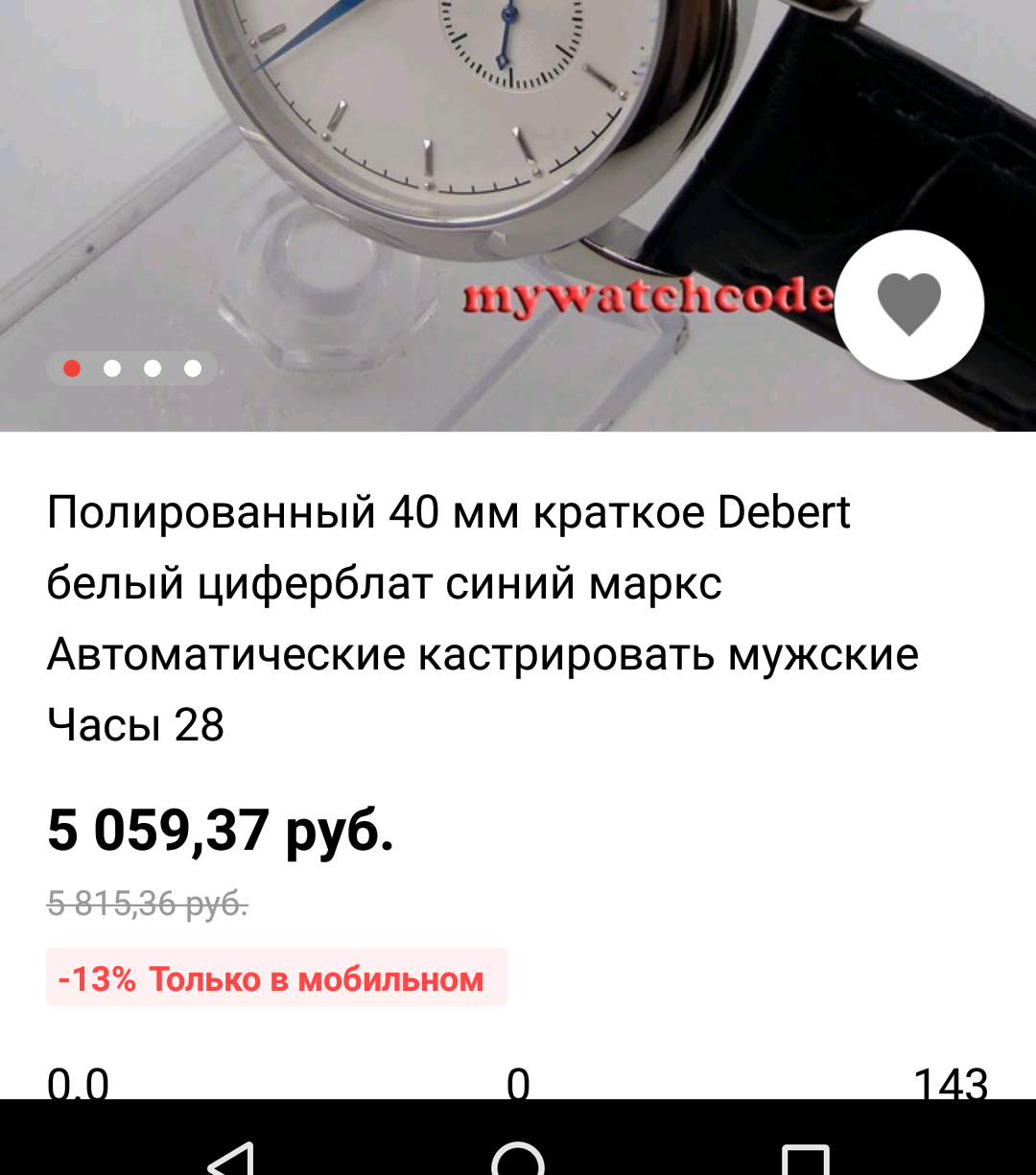Tap the image gallery page indicator dots
This screenshot has height=1175, width=1036.
click(x=132, y=368)
